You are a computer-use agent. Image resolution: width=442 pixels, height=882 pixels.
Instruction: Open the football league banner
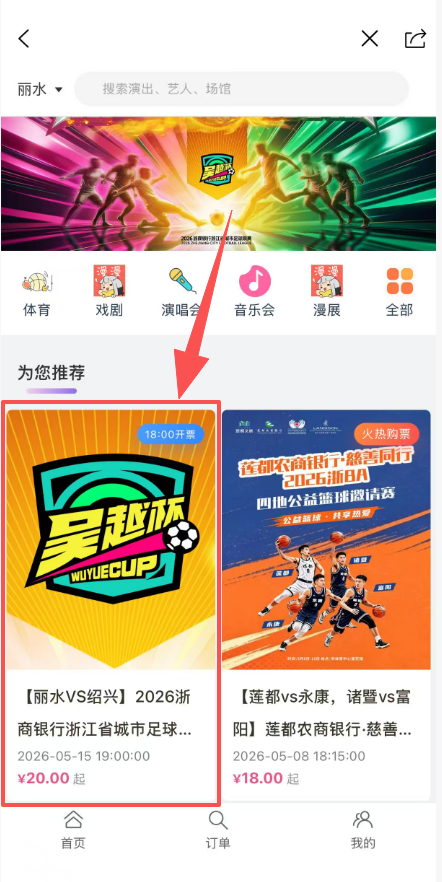[218, 183]
